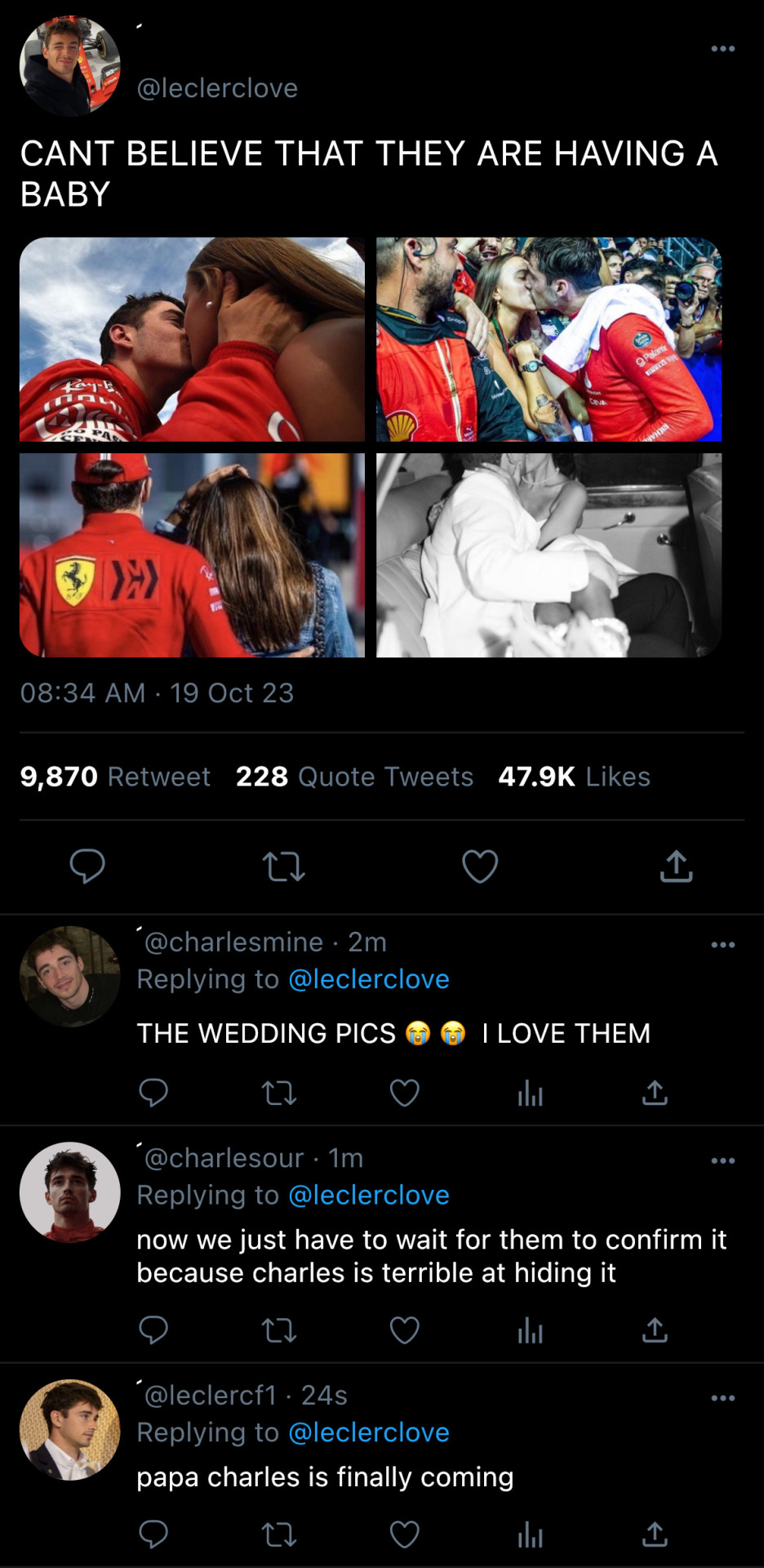See who gave the 47.9K Likes

[574, 776]
